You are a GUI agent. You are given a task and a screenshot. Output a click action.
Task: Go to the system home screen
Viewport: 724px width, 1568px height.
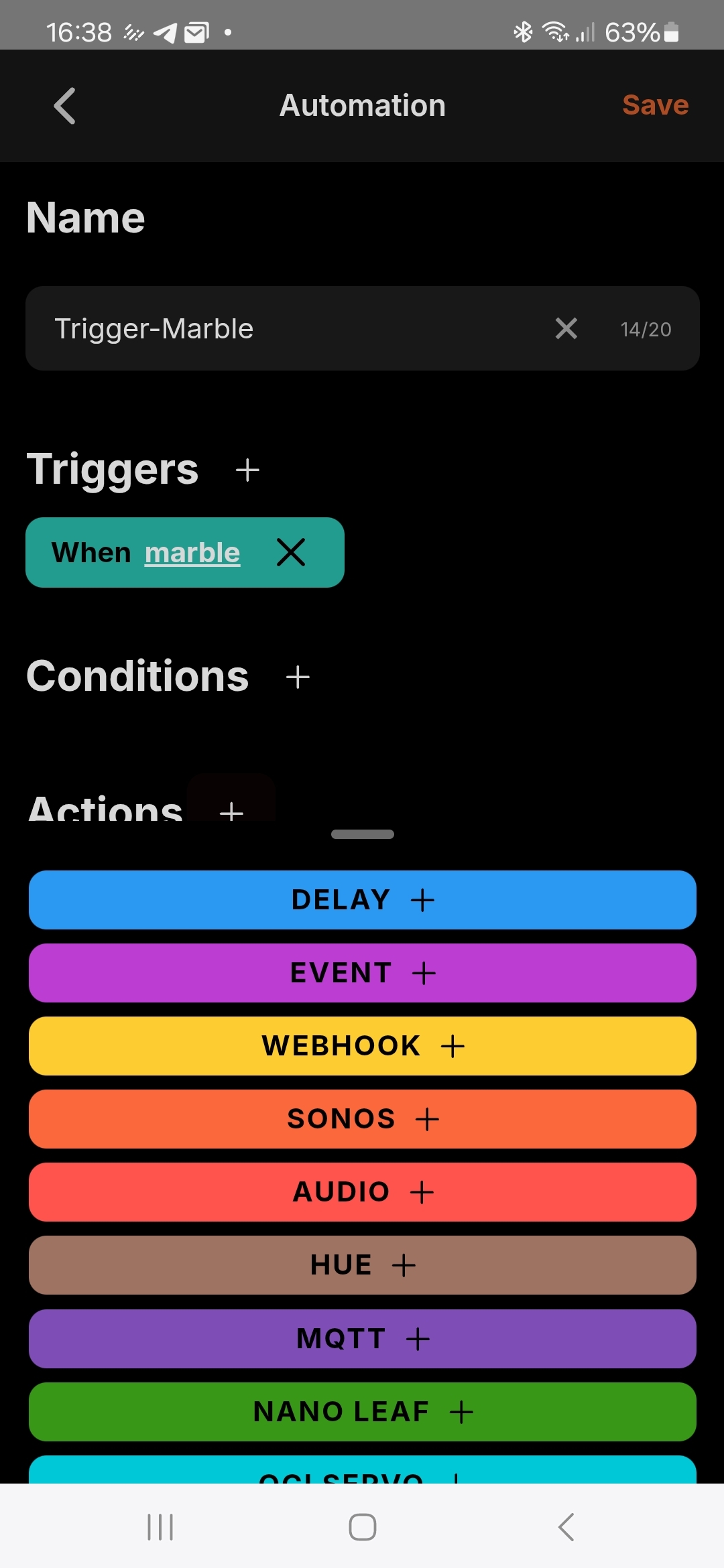tap(363, 1527)
